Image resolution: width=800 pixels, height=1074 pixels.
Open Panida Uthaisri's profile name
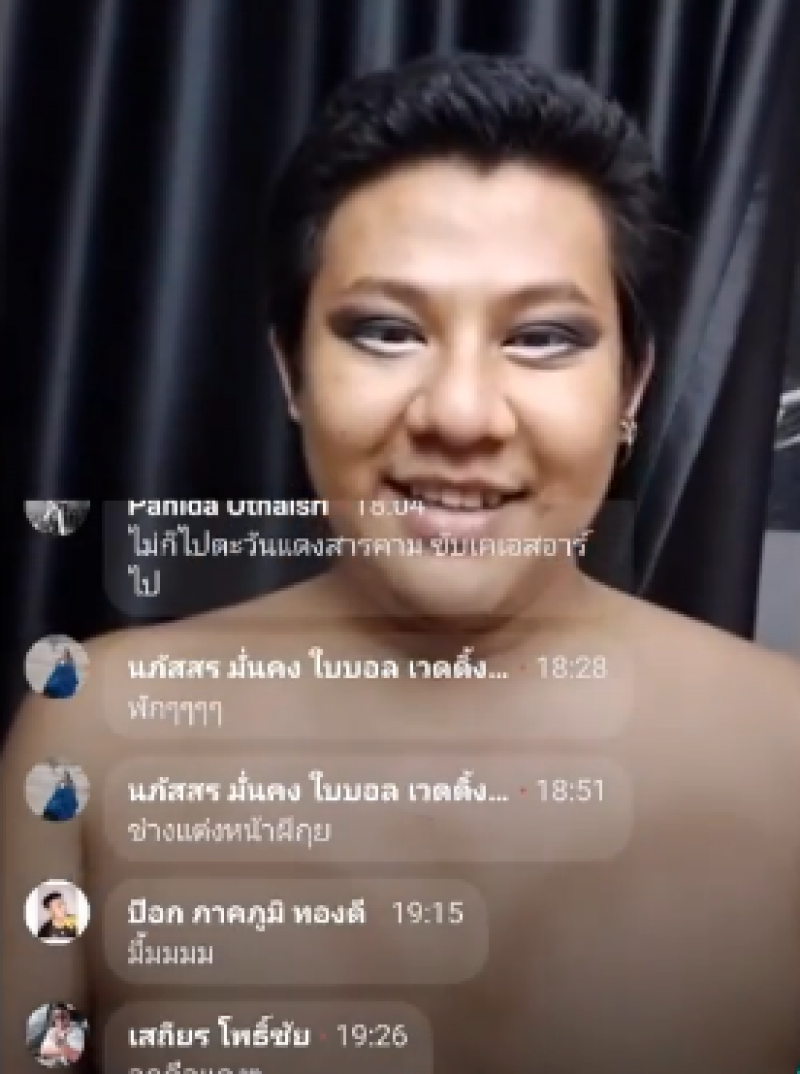point(228,506)
